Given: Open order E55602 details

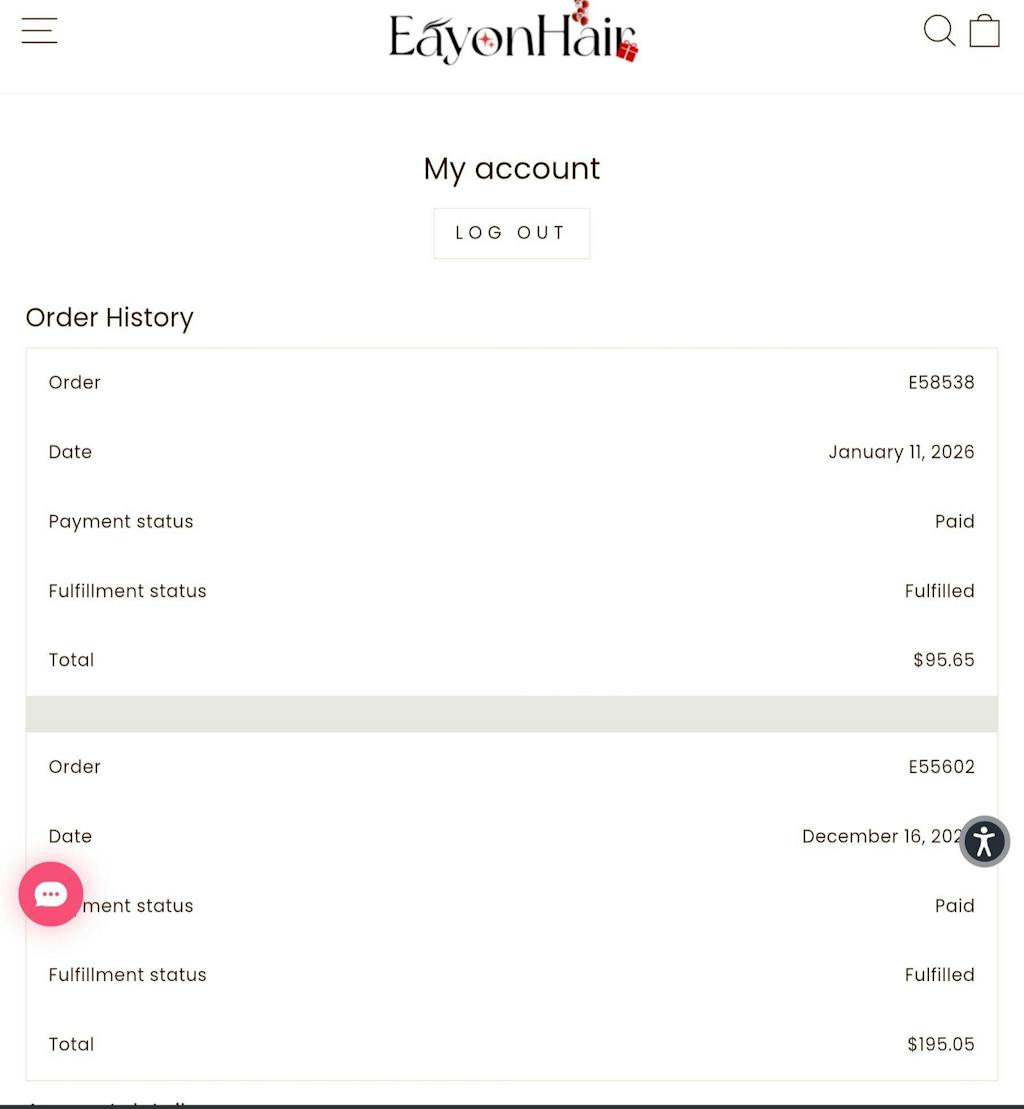Looking at the screenshot, I should tap(940, 767).
